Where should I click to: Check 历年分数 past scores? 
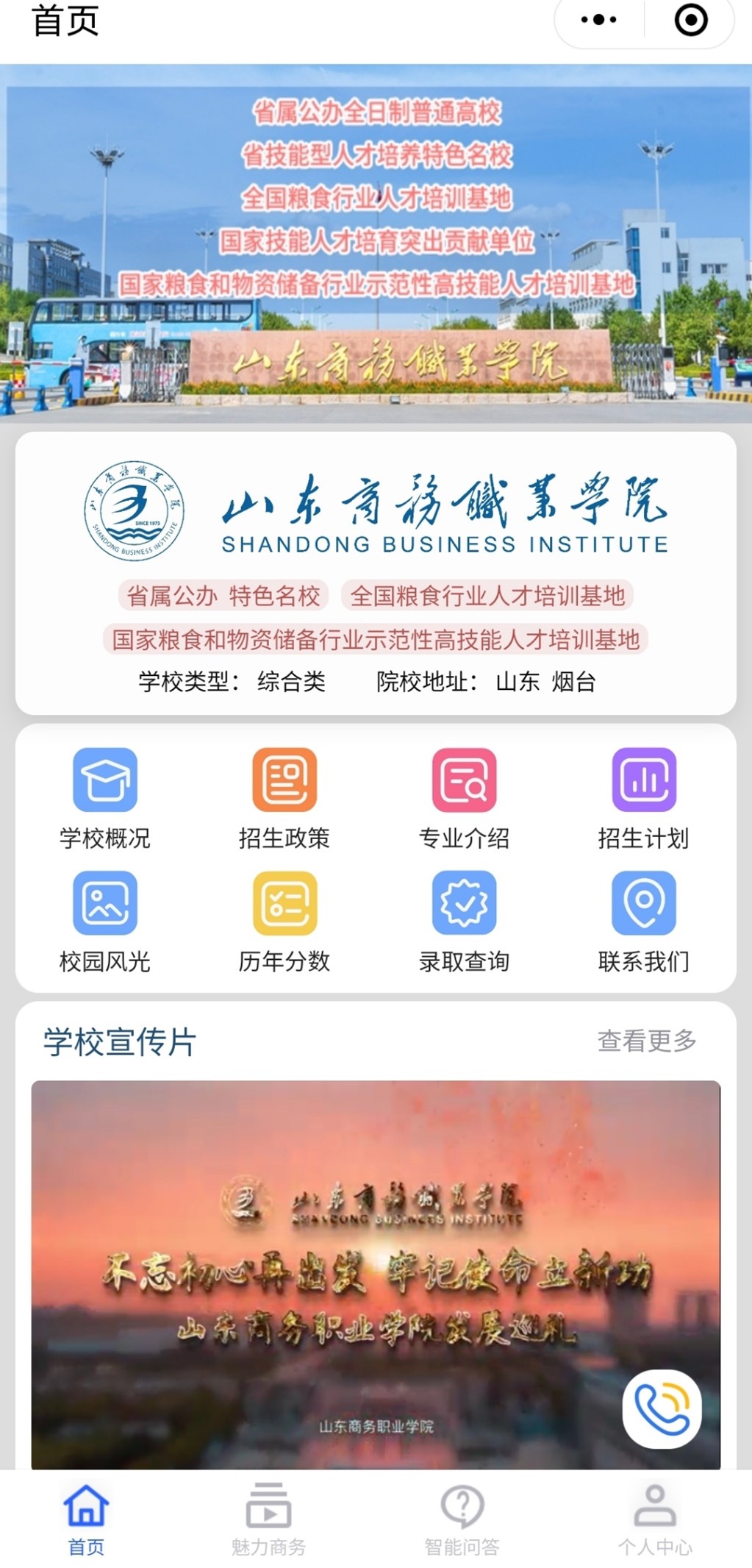tap(284, 921)
